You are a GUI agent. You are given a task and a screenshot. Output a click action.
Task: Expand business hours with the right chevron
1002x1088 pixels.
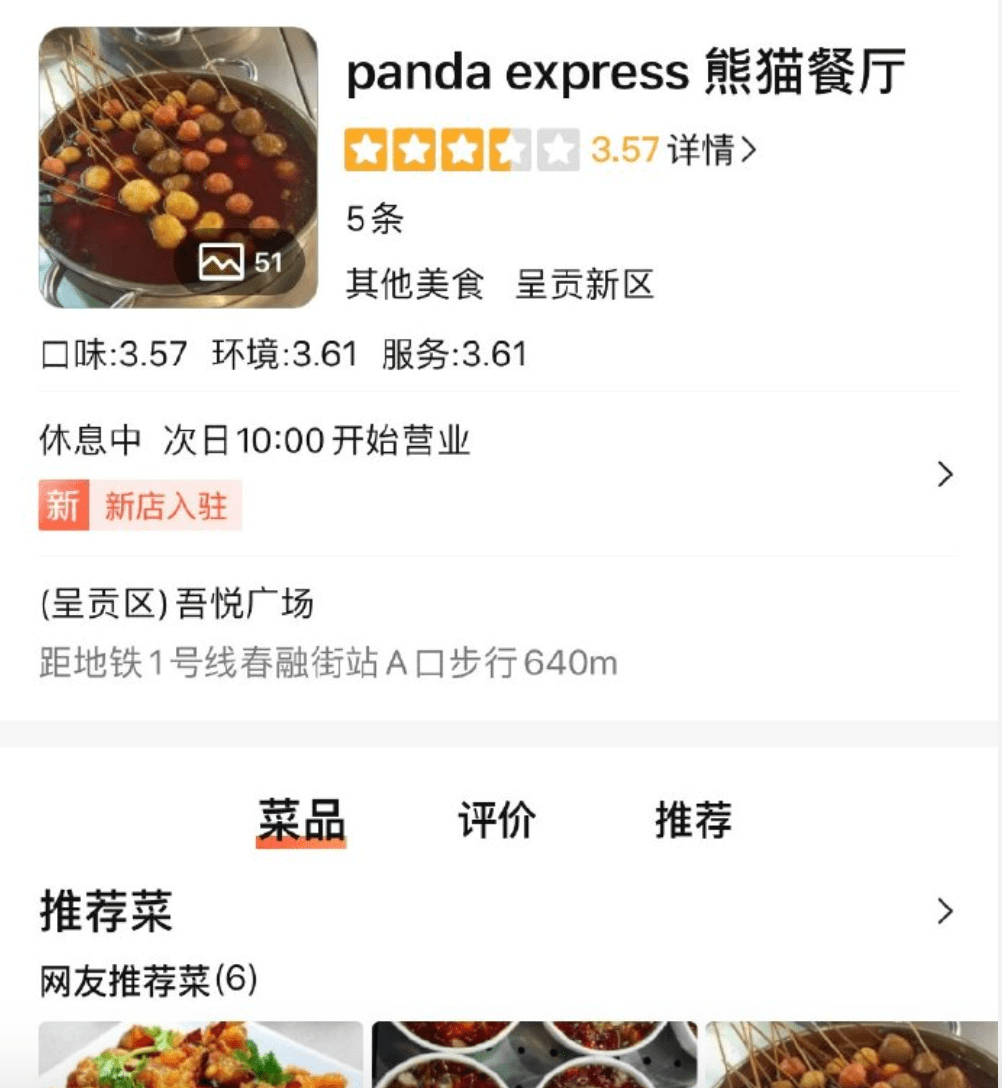pyautogui.click(x=944, y=473)
